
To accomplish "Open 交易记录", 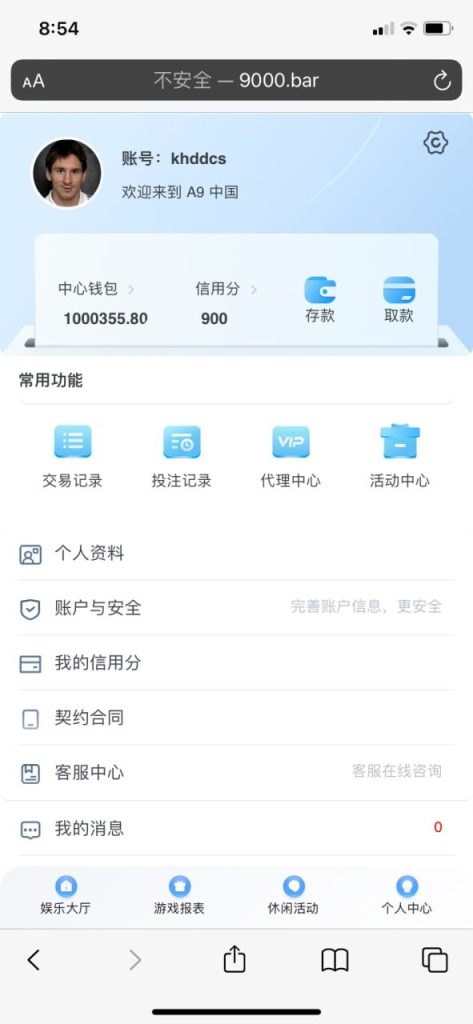I will 73,457.
